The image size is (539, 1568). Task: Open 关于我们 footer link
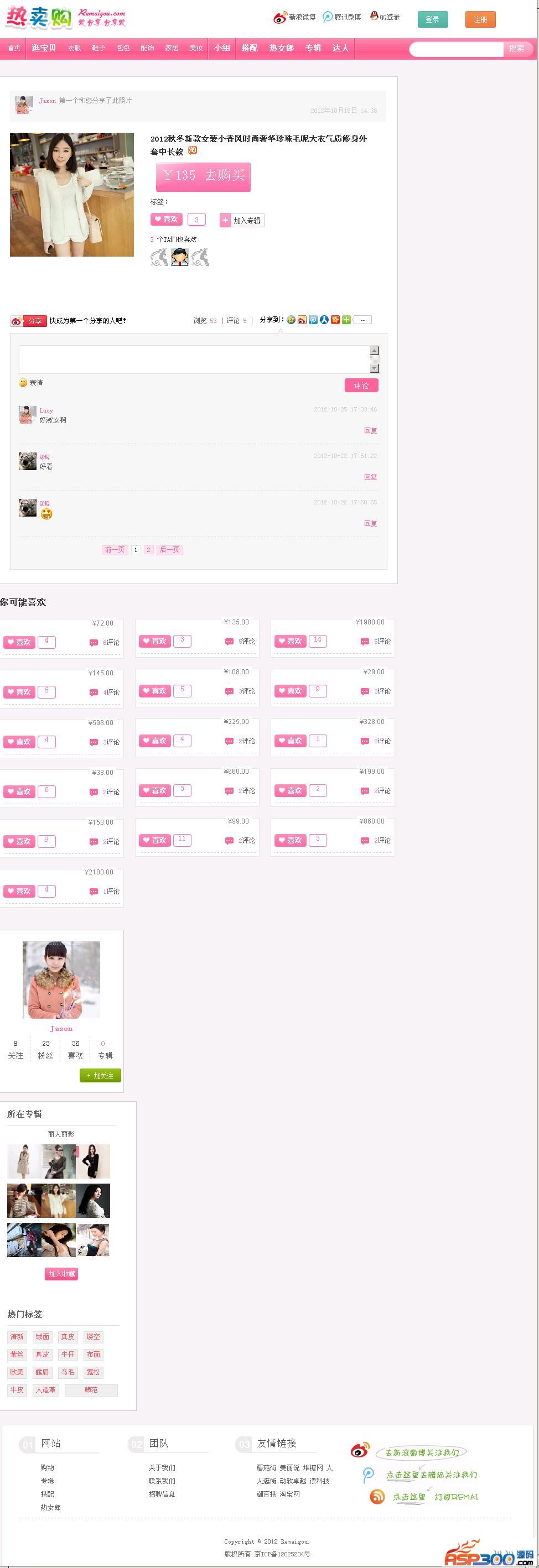162,1467
